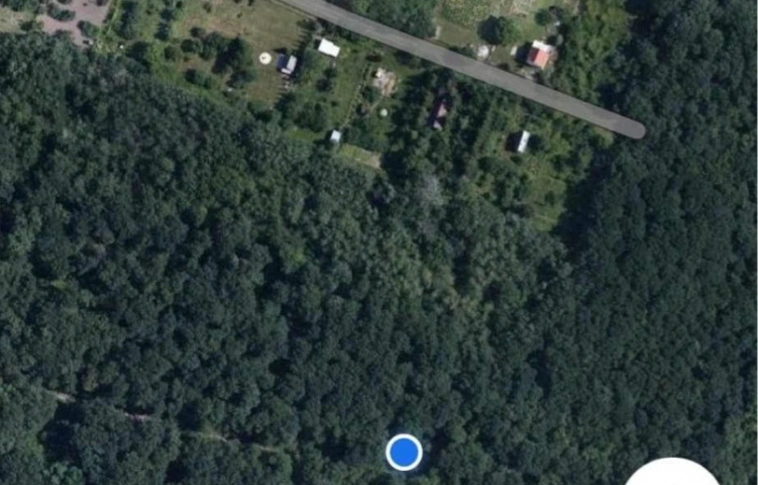Image resolution: width=758 pixels, height=485 pixels.
Task: Tap the blue current location dot
Action: tap(404, 453)
